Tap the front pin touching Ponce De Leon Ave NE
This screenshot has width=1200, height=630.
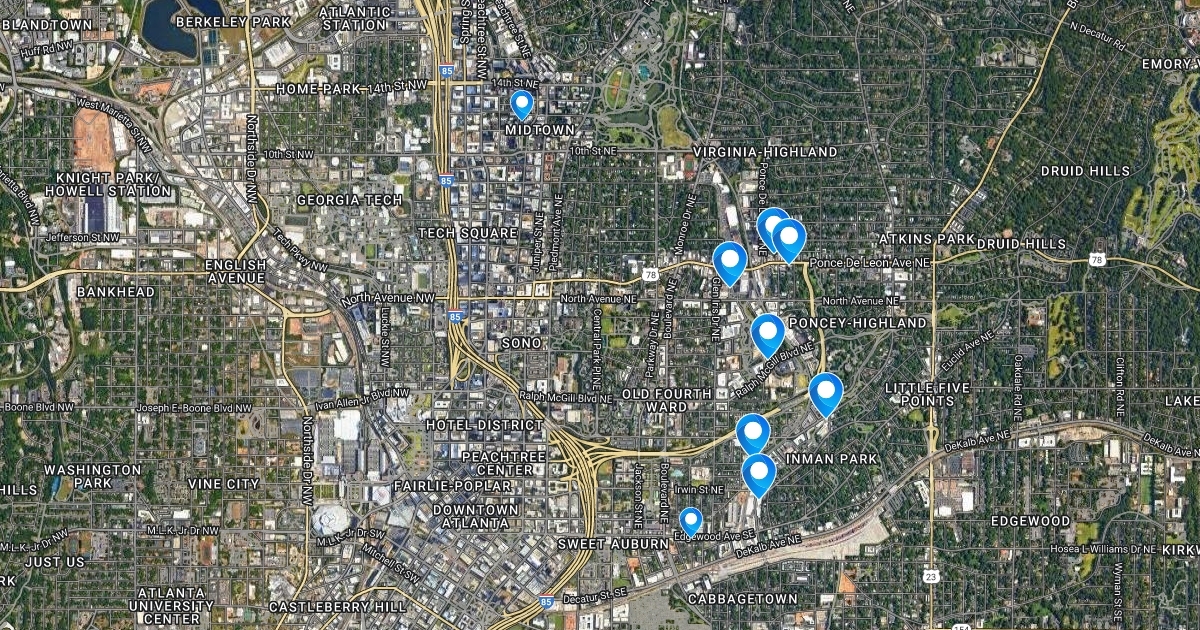pyautogui.click(x=789, y=238)
